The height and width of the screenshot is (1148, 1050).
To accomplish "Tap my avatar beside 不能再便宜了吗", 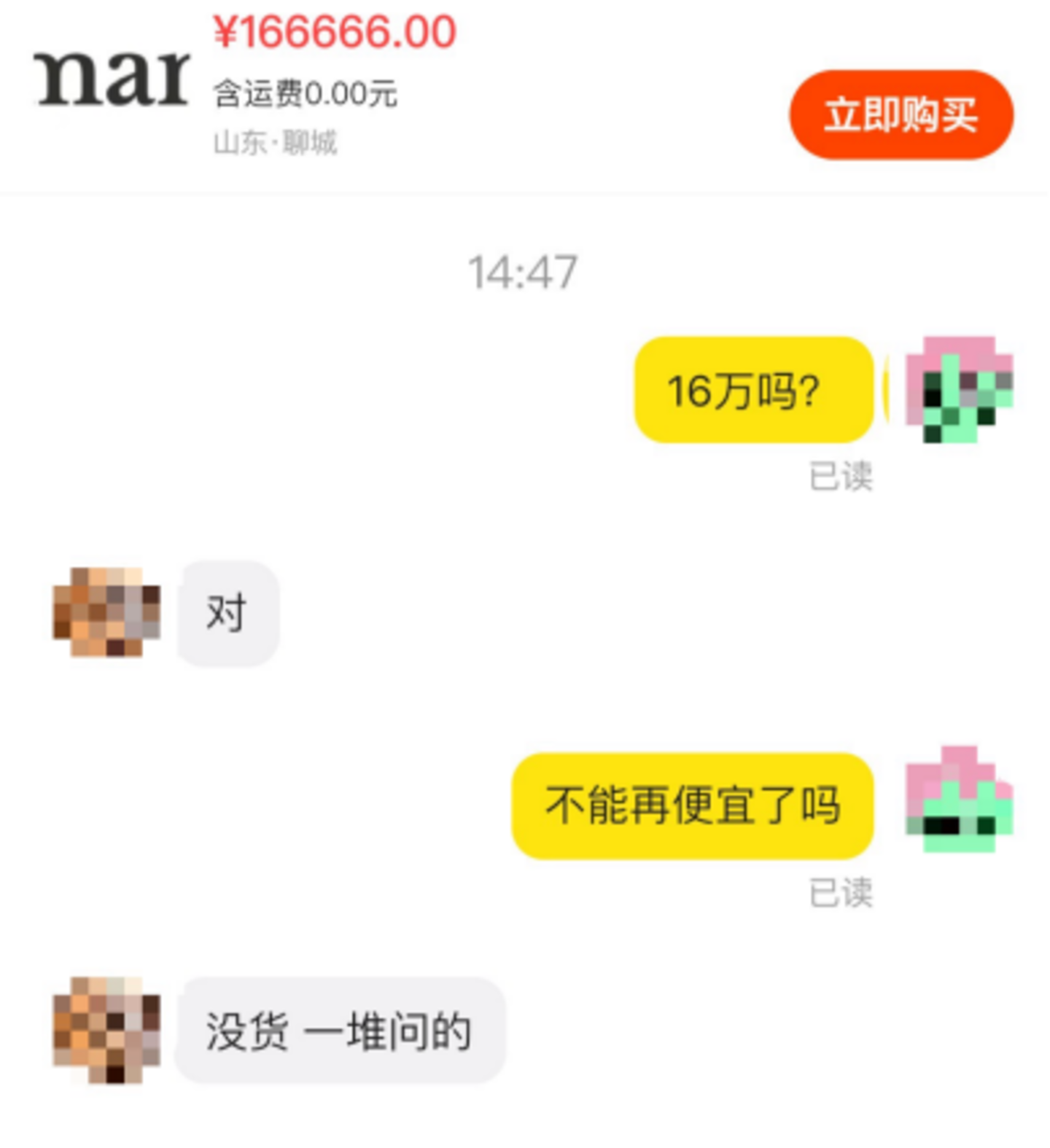I will point(958,800).
